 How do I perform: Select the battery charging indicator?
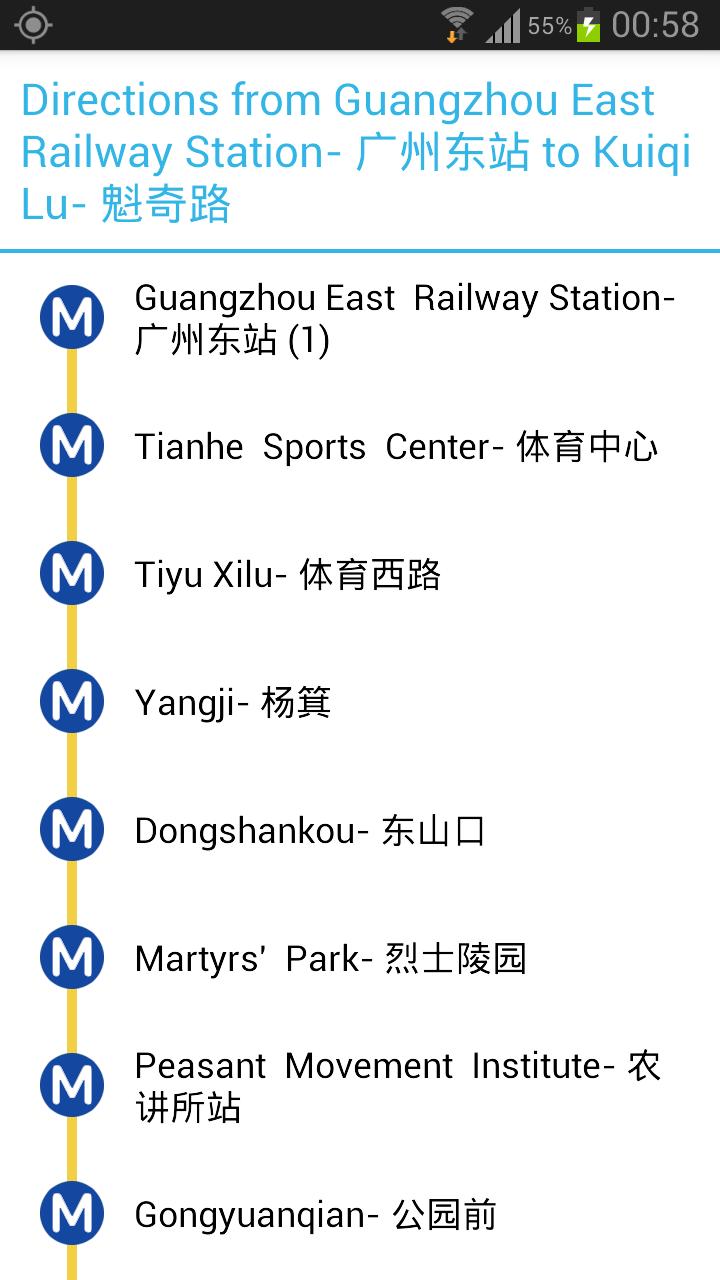coord(590,25)
